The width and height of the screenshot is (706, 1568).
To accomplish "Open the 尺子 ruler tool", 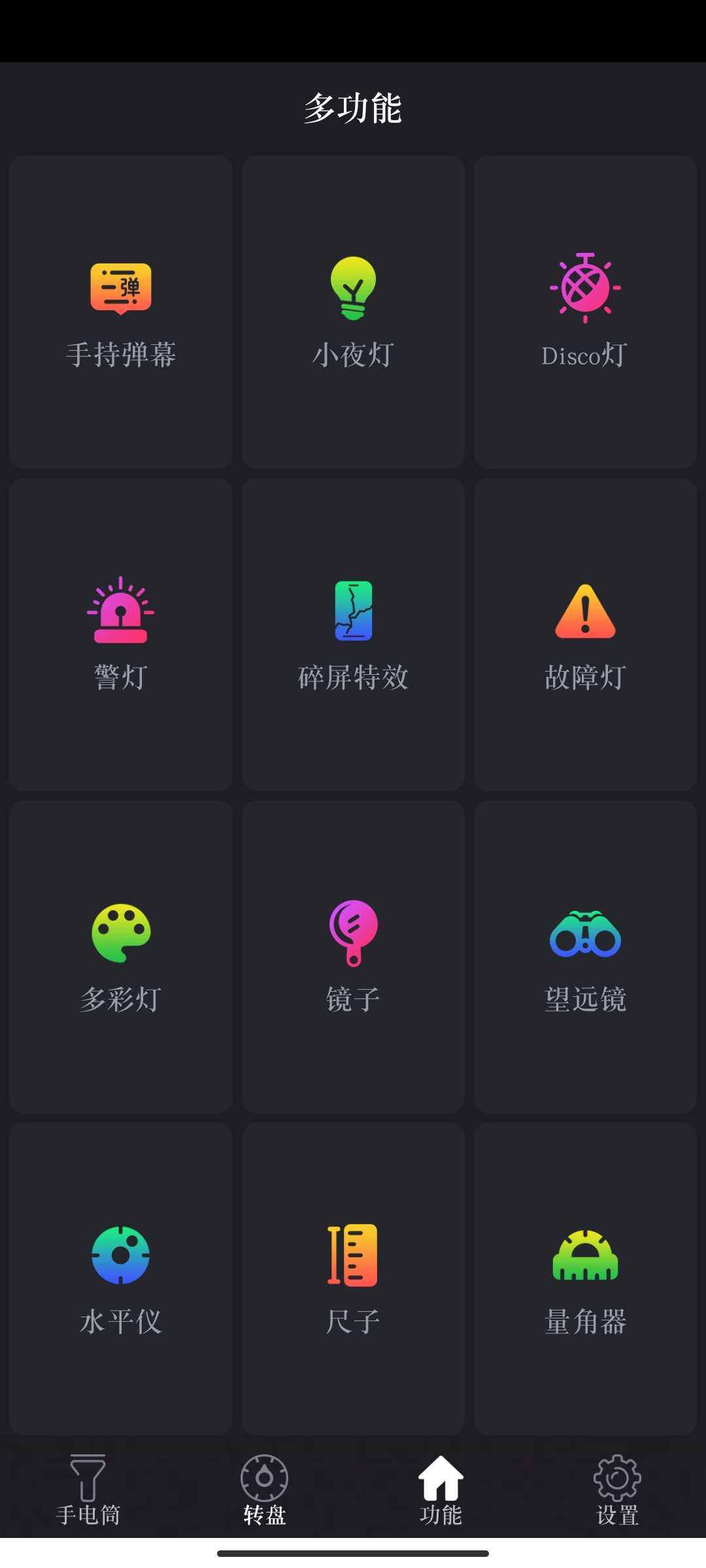I will (x=353, y=1279).
